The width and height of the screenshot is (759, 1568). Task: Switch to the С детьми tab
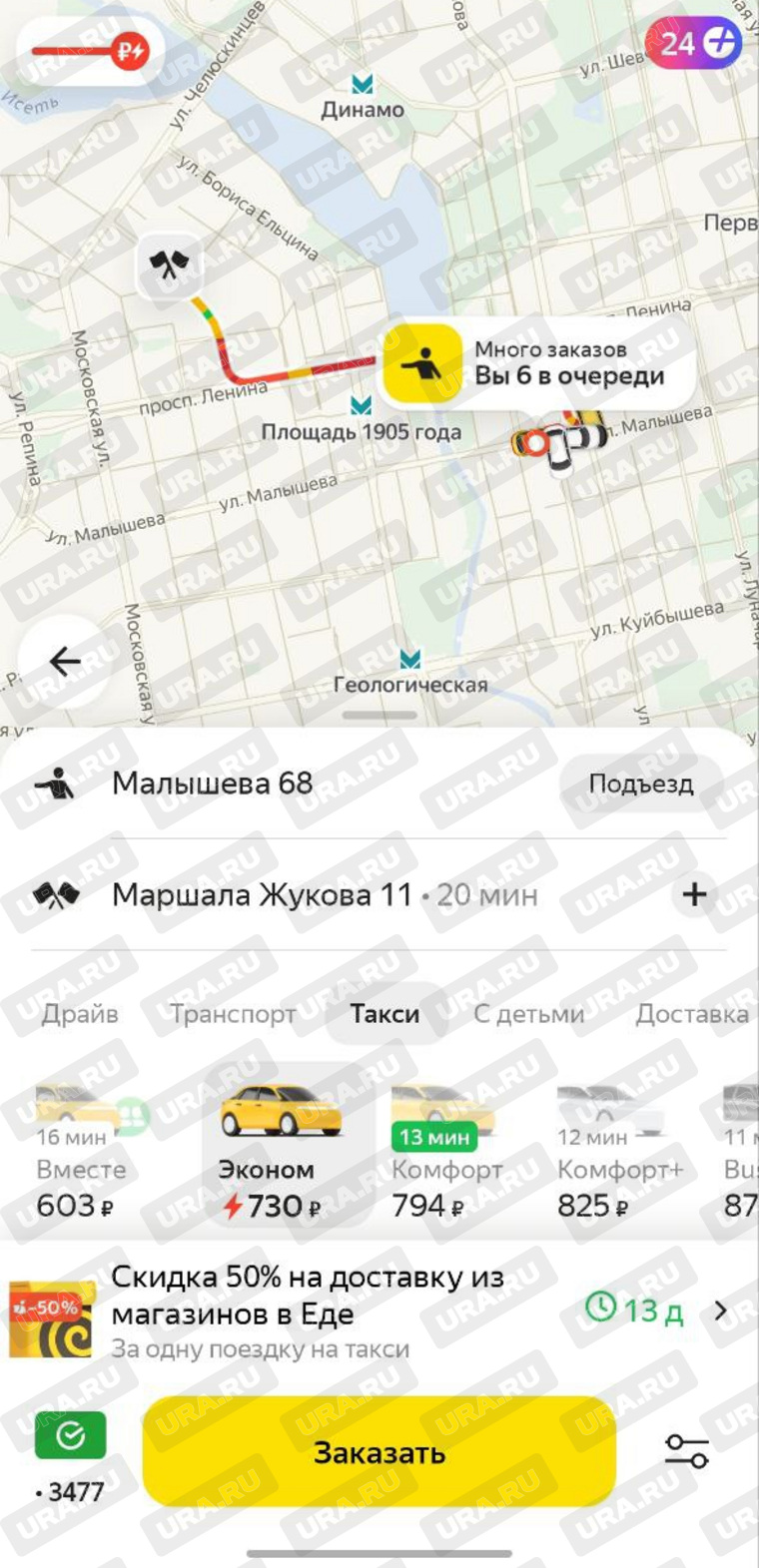(528, 1014)
